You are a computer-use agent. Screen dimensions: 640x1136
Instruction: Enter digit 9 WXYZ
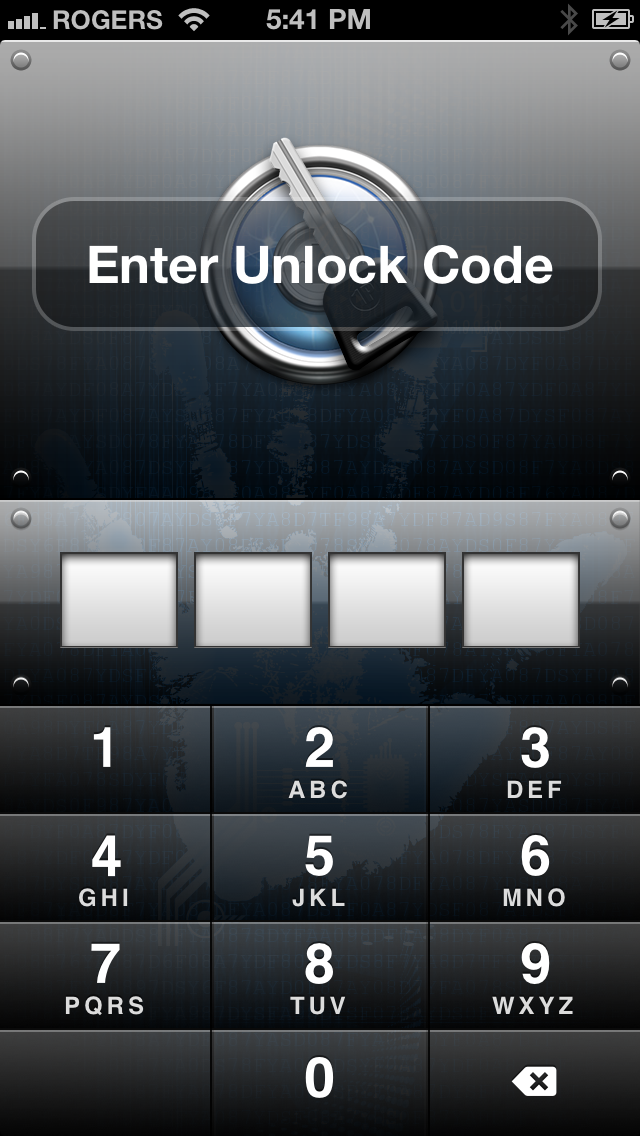(x=535, y=976)
